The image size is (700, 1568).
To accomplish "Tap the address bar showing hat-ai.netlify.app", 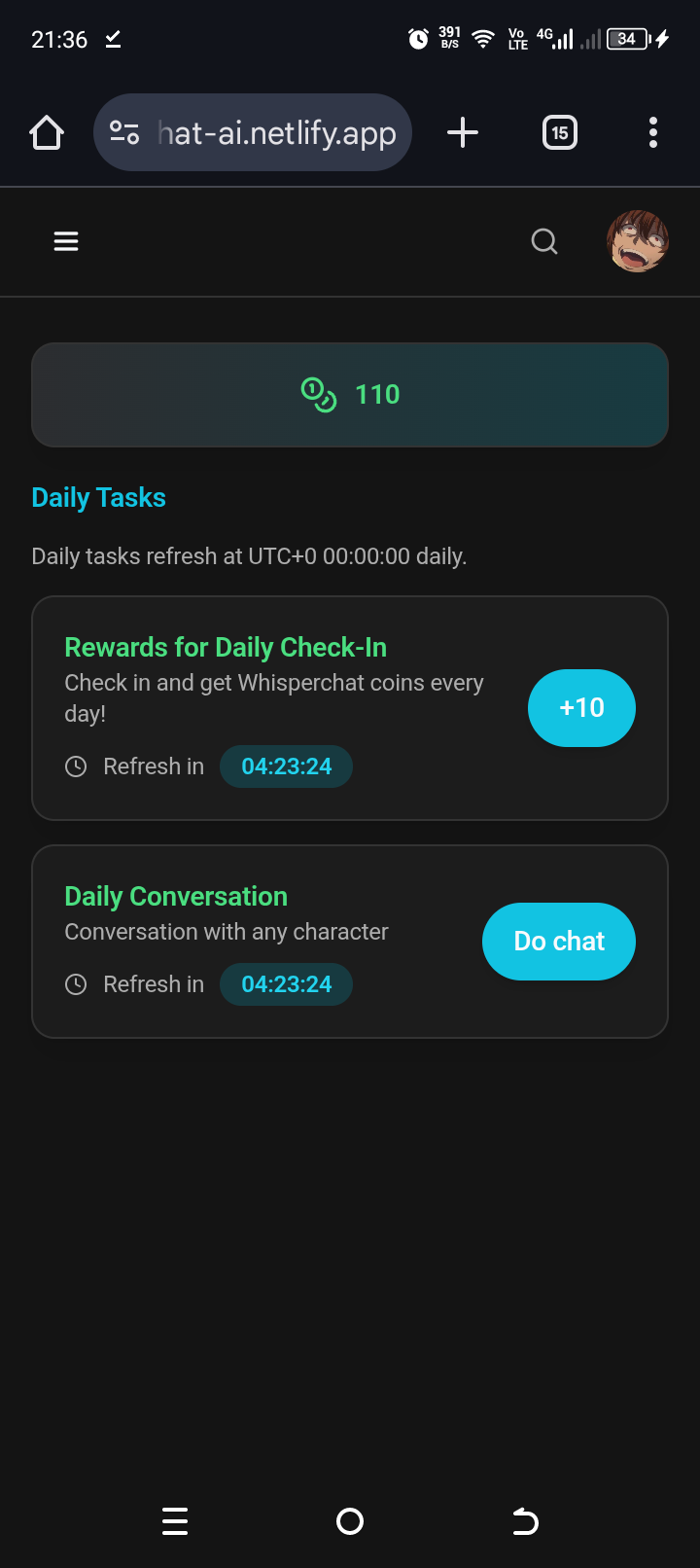I will 277,132.
